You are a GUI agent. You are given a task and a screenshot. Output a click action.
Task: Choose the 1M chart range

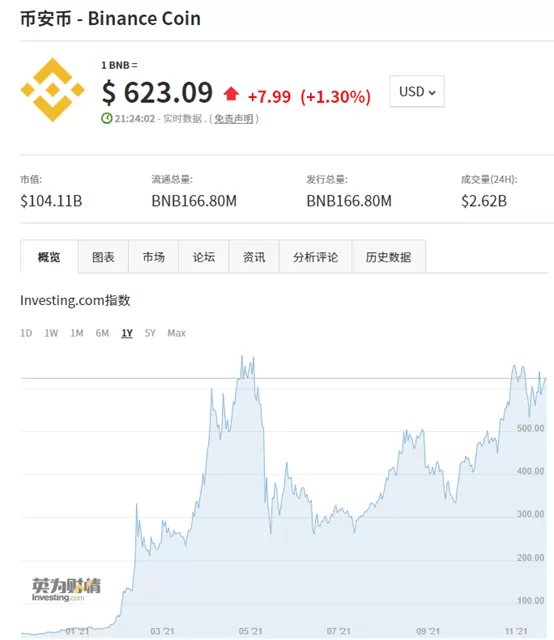click(77, 333)
